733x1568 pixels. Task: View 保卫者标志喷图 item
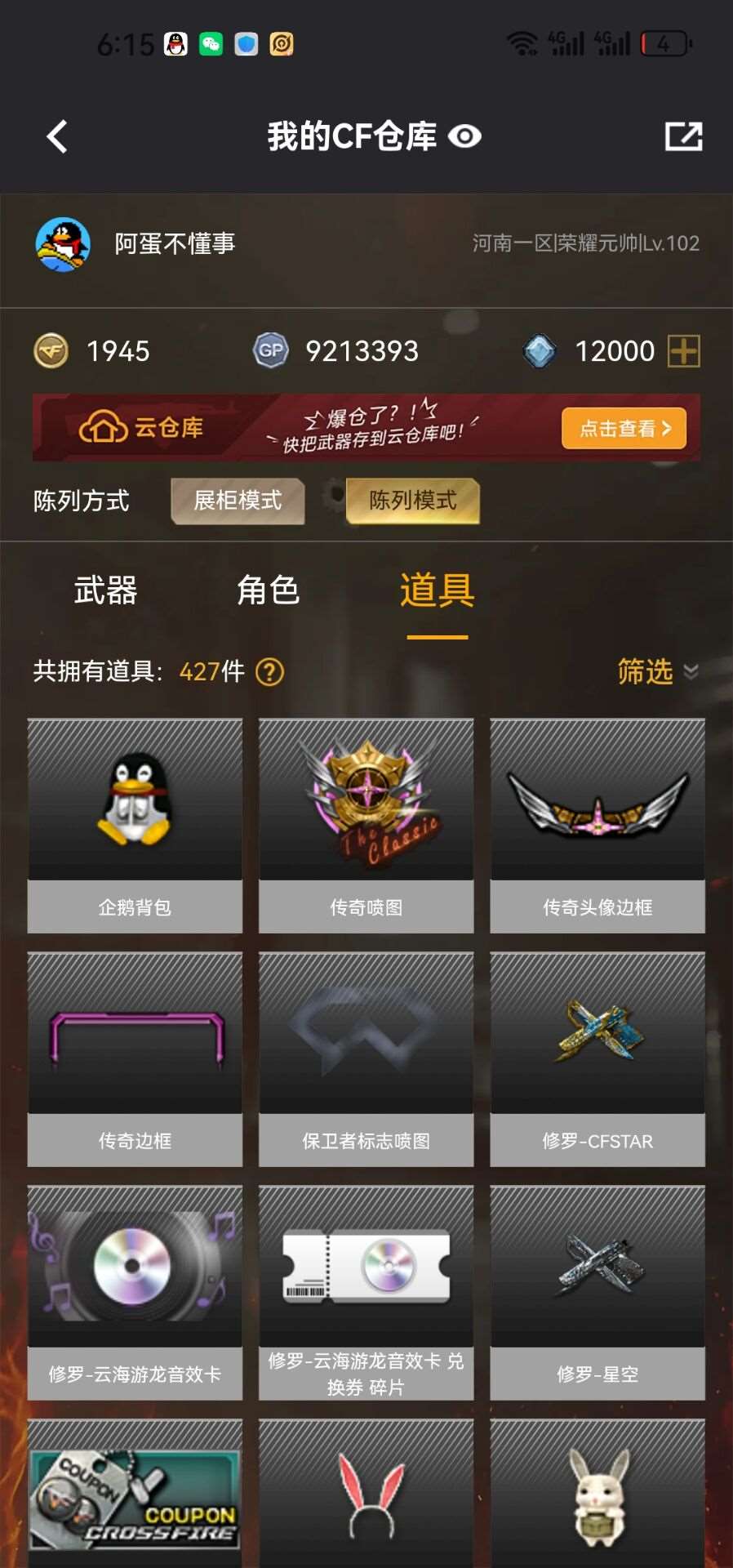point(366,1058)
